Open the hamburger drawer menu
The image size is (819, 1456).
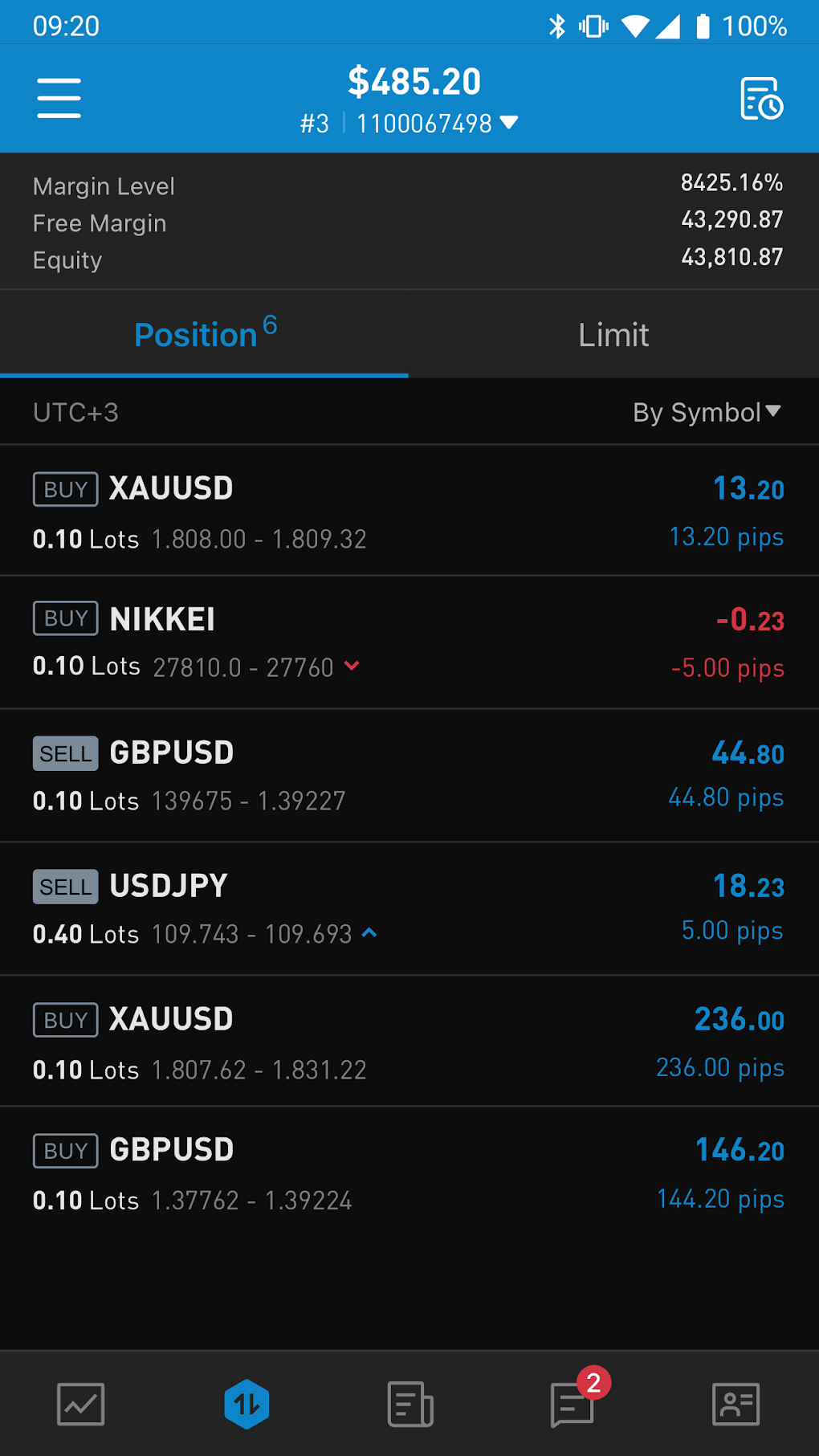click(x=59, y=98)
